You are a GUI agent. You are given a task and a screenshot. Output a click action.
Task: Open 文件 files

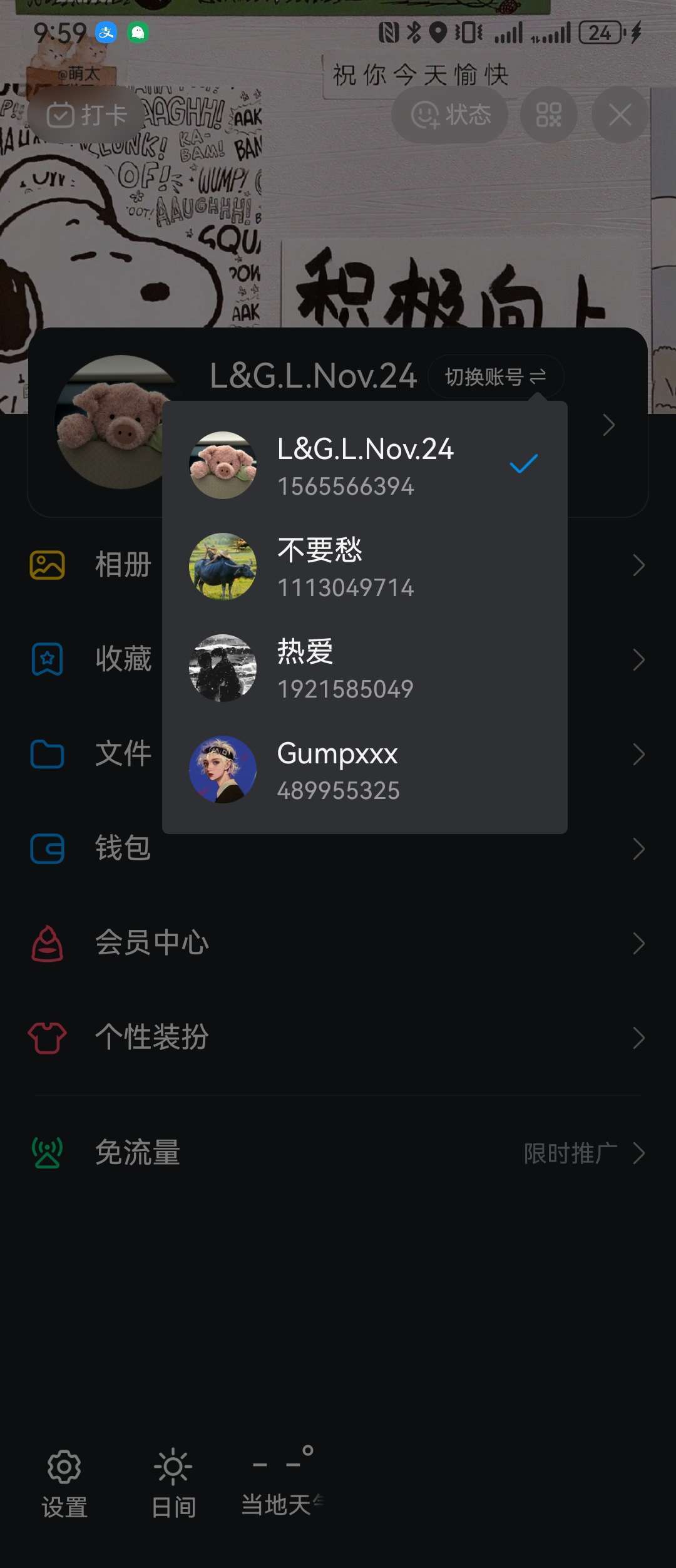[x=94, y=754]
